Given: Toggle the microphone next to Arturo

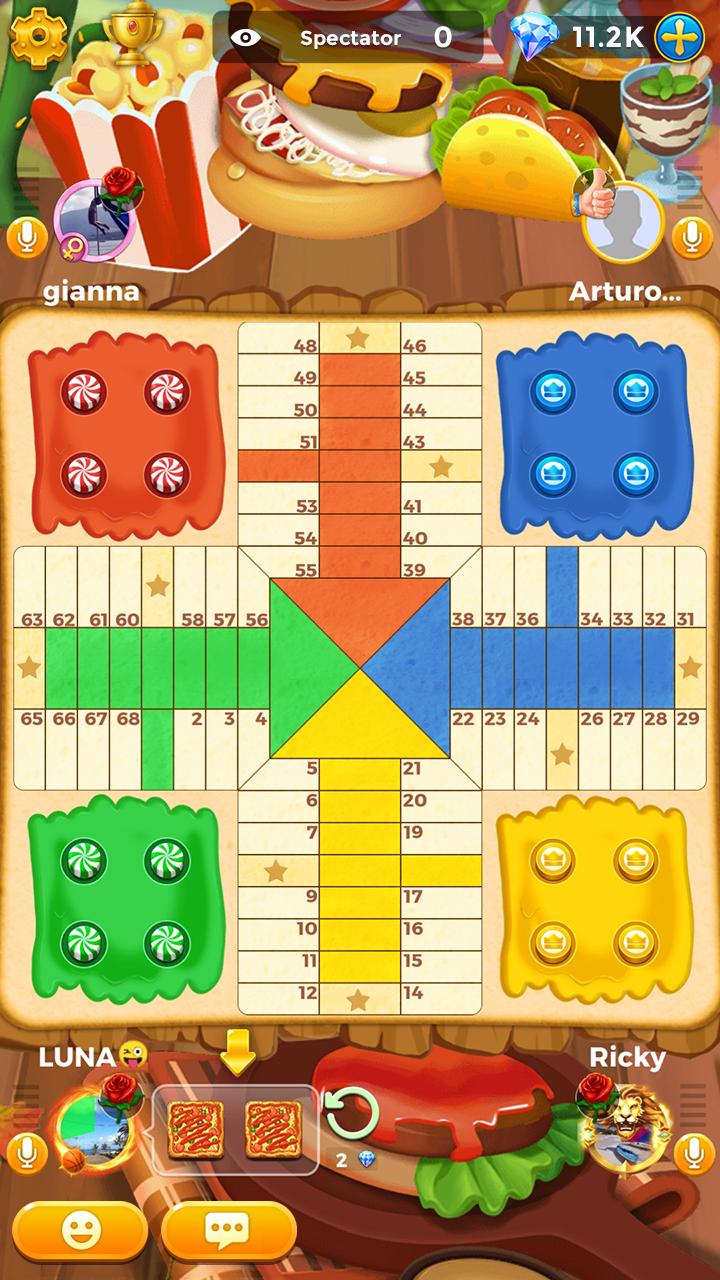Looking at the screenshot, I should 691,238.
